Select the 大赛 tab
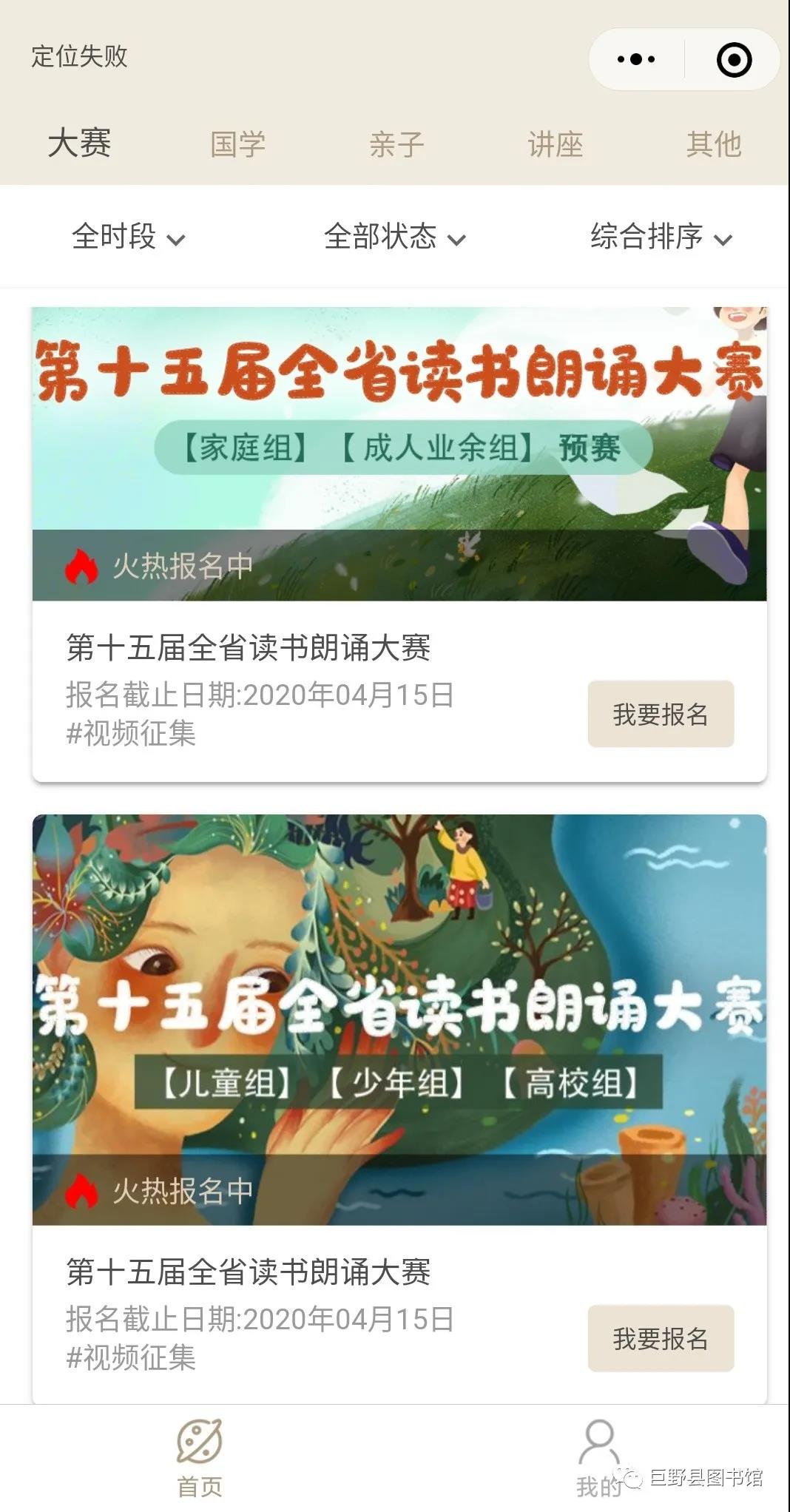Viewport: 790px width, 1512px height. click(x=79, y=143)
